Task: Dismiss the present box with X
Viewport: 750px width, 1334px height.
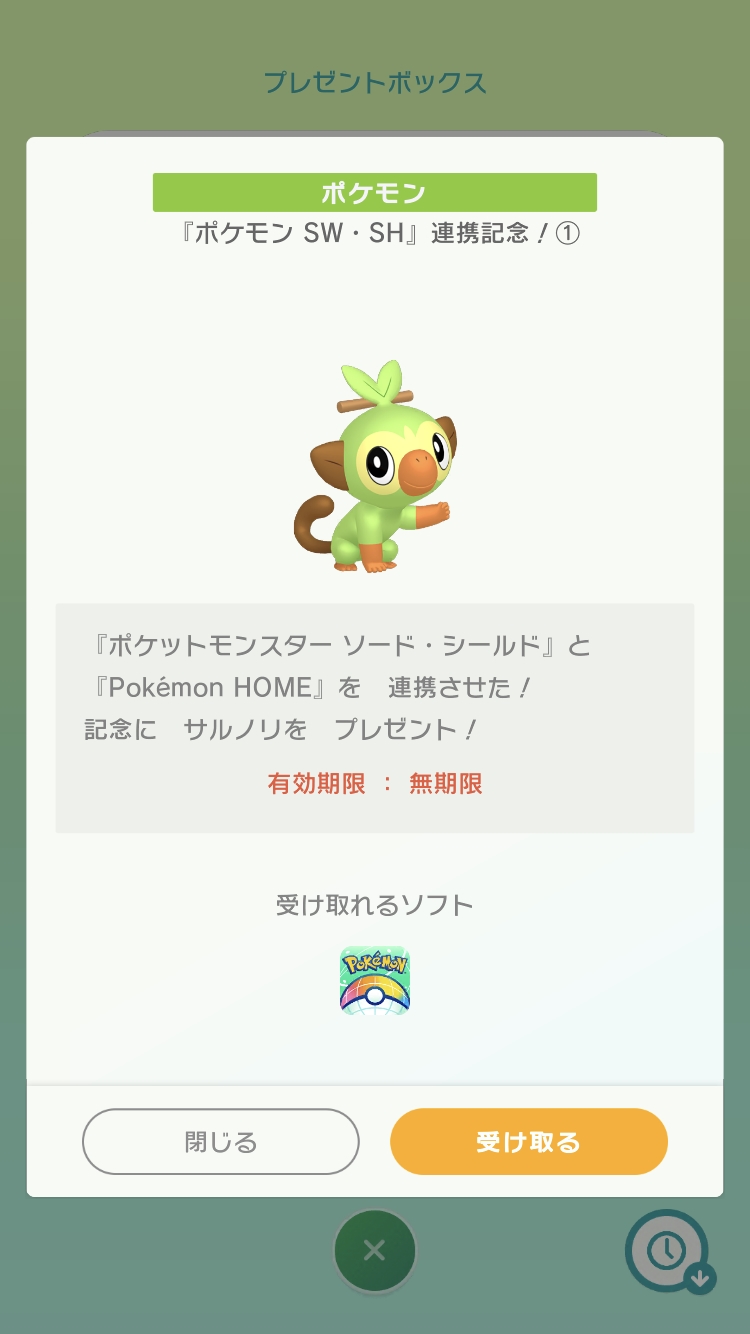Action: pyautogui.click(x=374, y=1251)
